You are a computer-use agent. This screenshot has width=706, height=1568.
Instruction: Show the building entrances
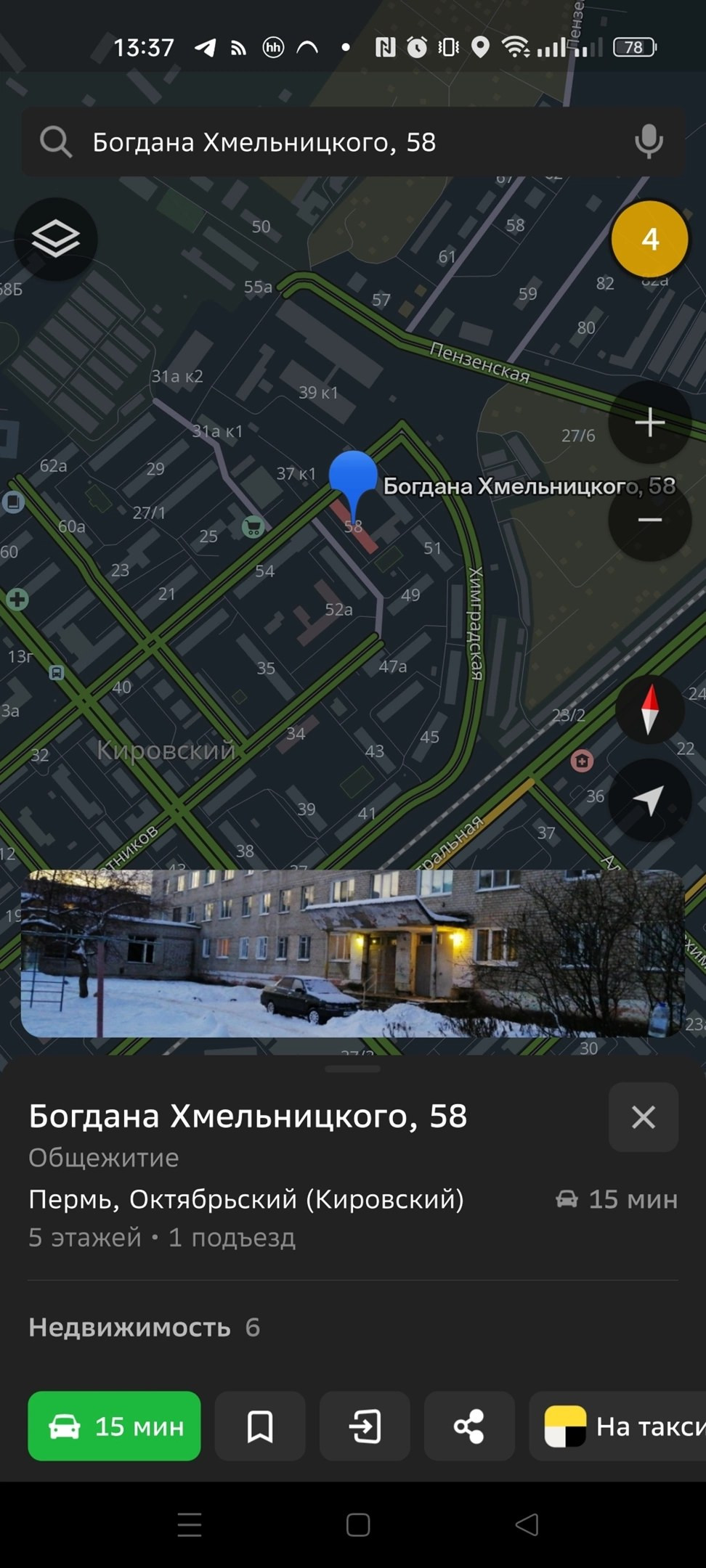click(x=365, y=1426)
